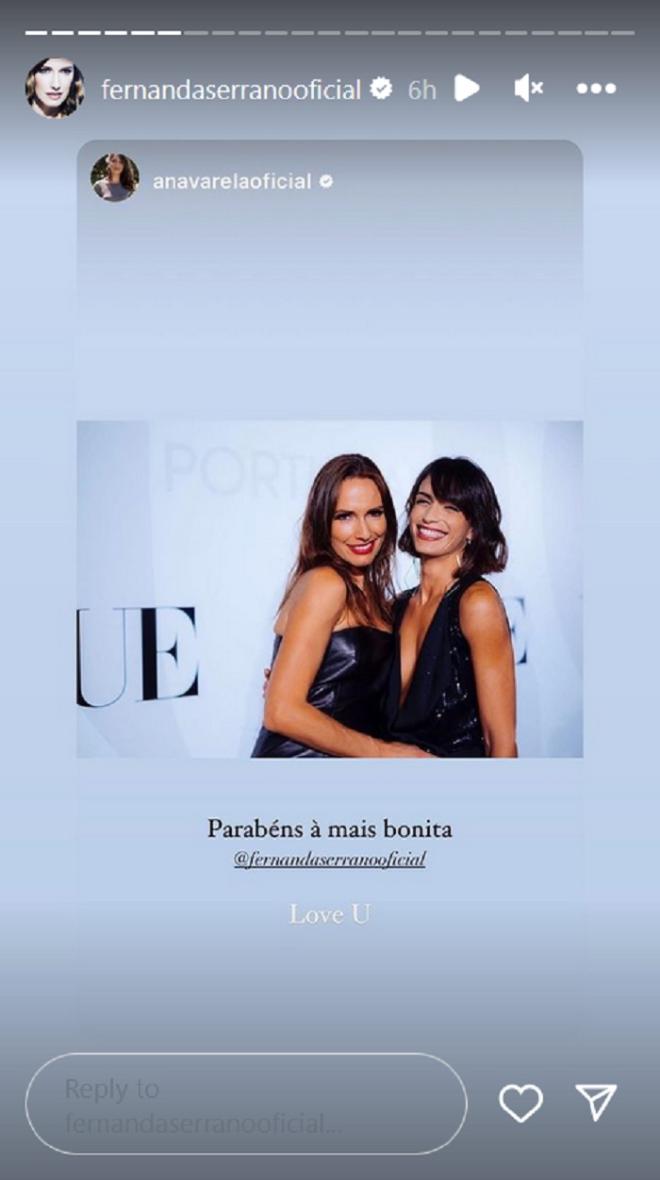Screen dimensions: 660x1180
Task: Tap the story play control
Action: [x=466, y=89]
